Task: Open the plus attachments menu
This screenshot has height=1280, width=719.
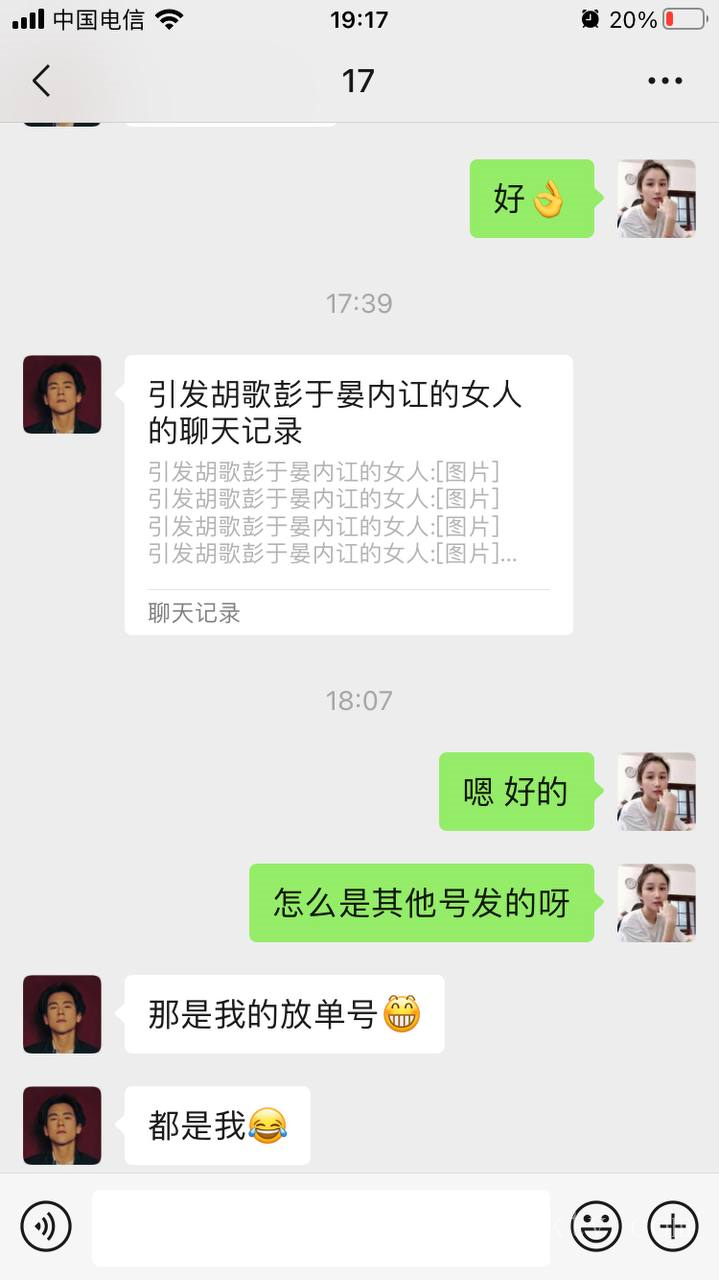Action: point(672,1226)
